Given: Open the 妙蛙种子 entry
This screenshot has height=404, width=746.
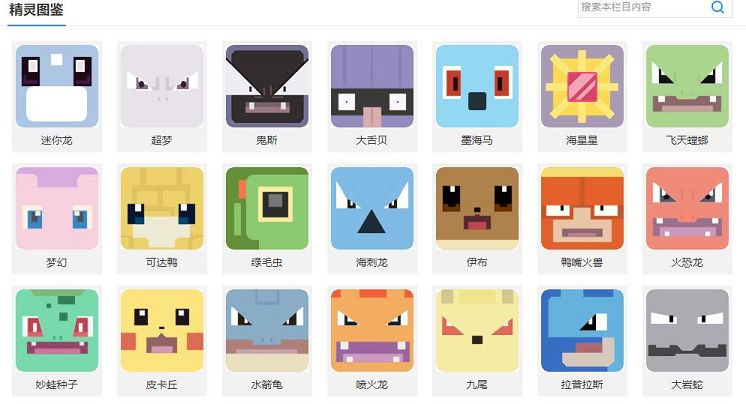Looking at the screenshot, I should click(x=57, y=331).
